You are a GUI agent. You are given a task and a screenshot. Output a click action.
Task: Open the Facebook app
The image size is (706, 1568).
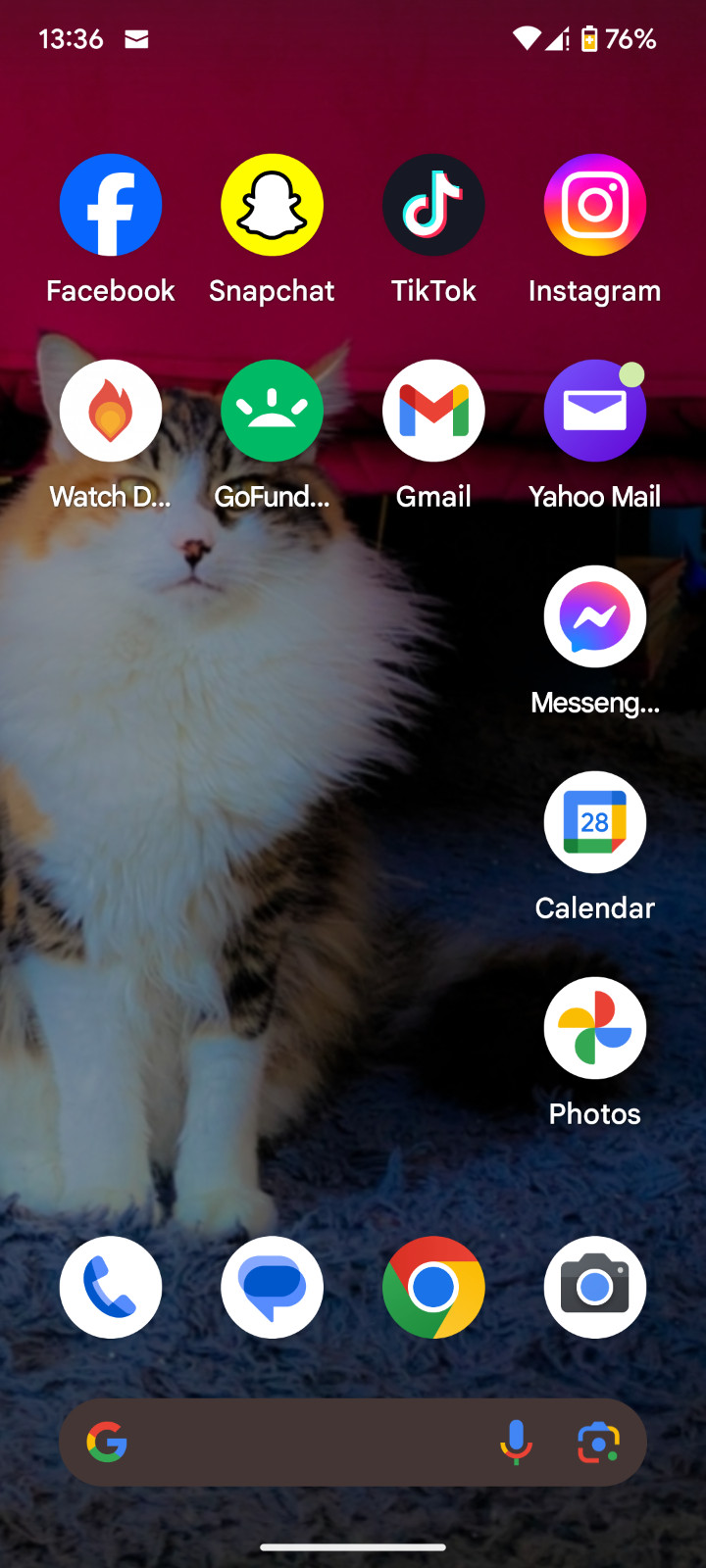111,206
